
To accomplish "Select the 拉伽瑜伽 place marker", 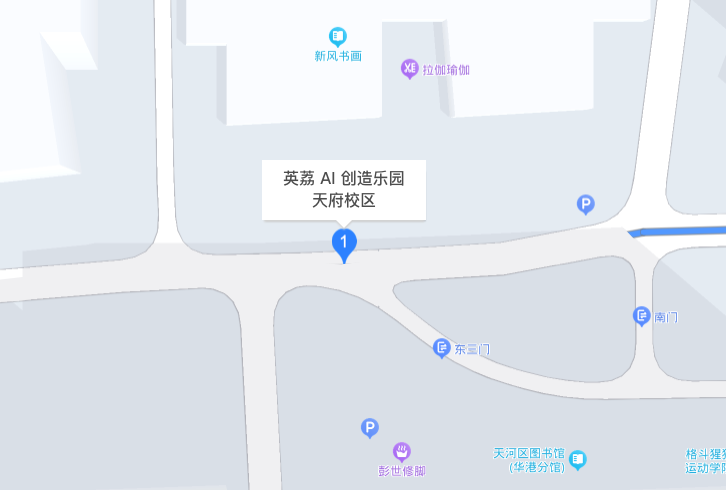I will click(x=409, y=68).
